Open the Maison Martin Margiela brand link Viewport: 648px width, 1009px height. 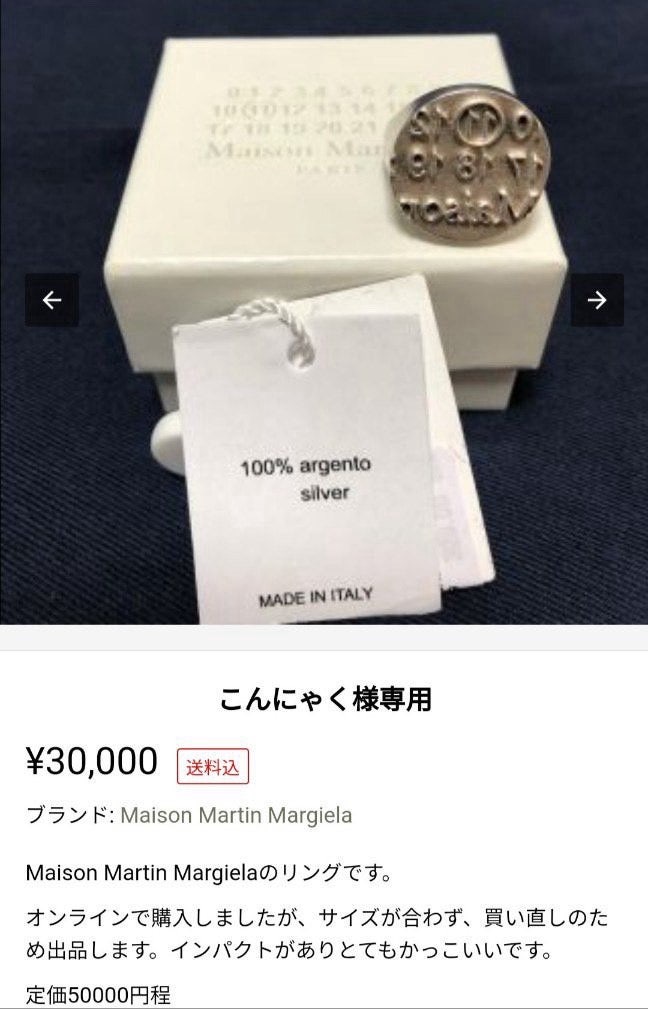coord(236,815)
